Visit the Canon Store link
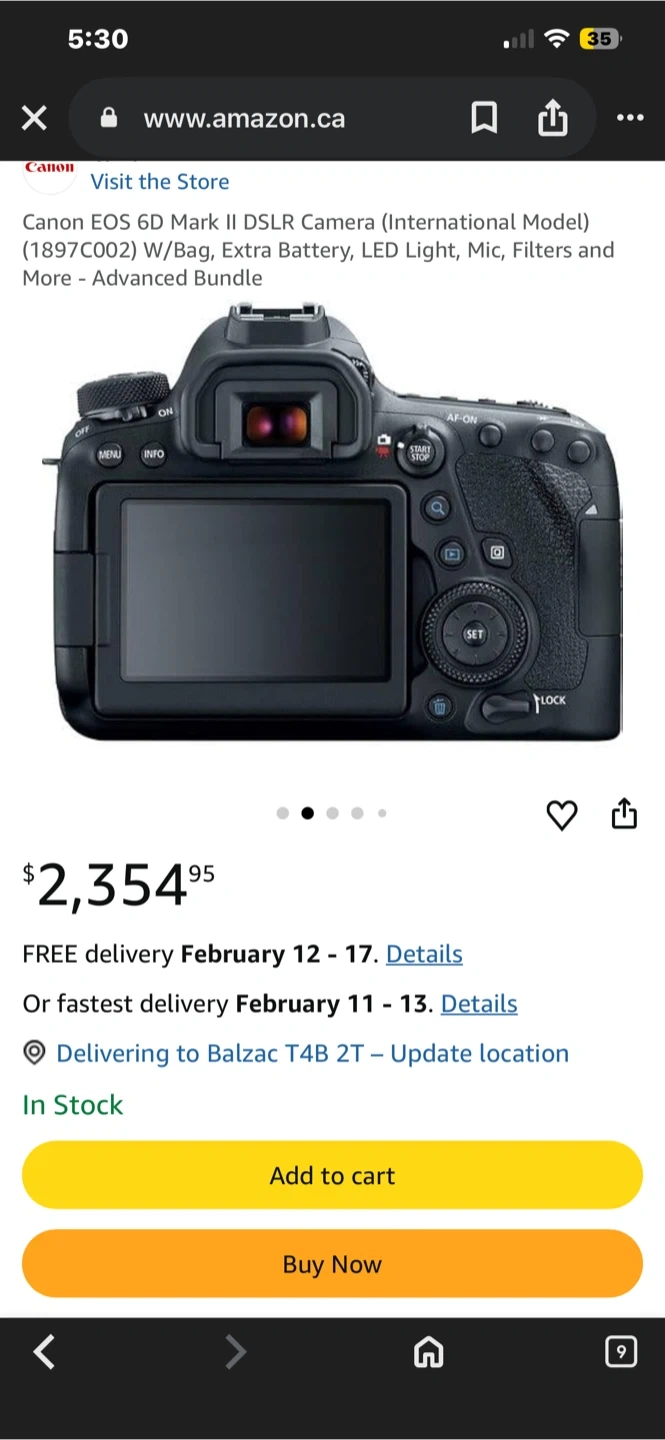The height and width of the screenshot is (1440, 665). 160,182
